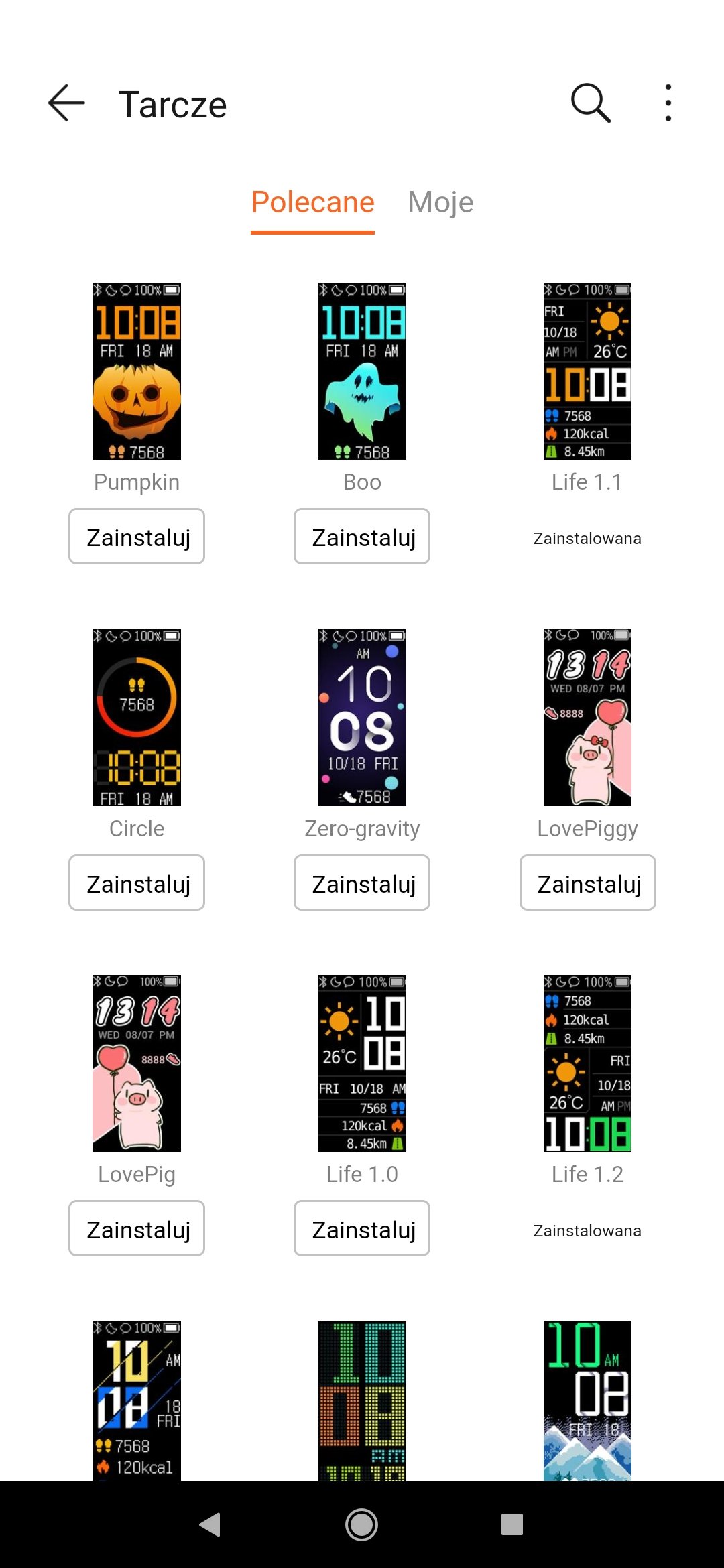Go back using the arrow icon
The image size is (724, 1568).
pos(66,103)
